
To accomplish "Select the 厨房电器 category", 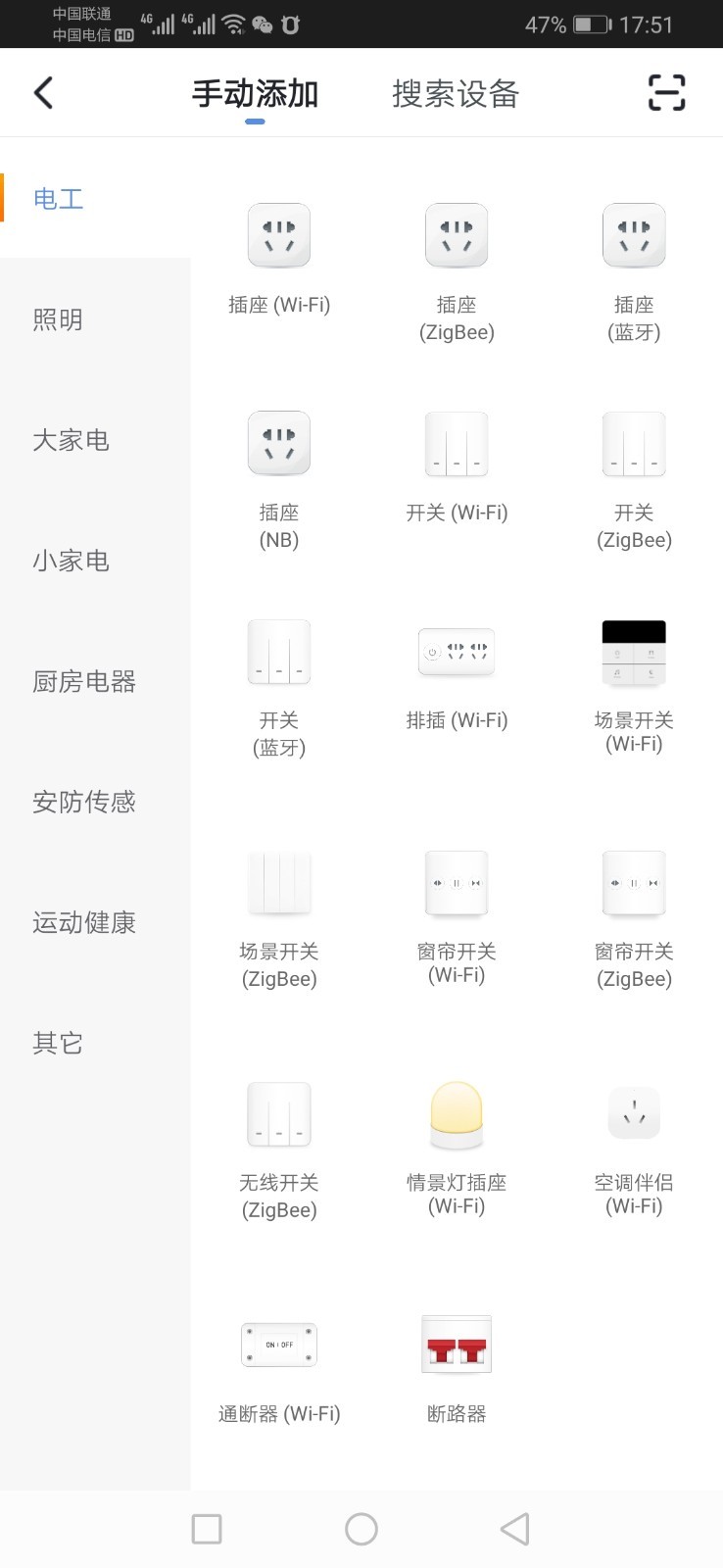I will click(84, 681).
